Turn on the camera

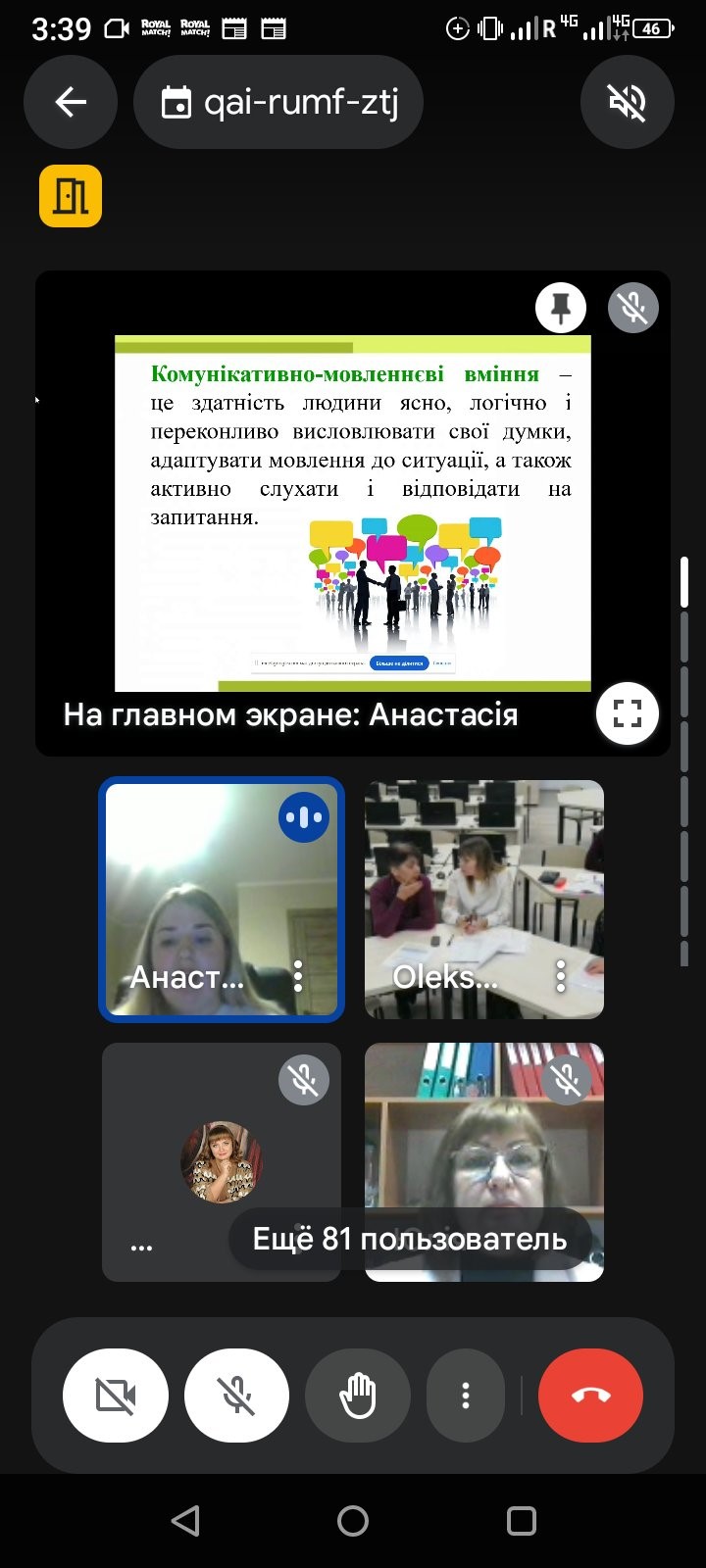(x=116, y=1396)
